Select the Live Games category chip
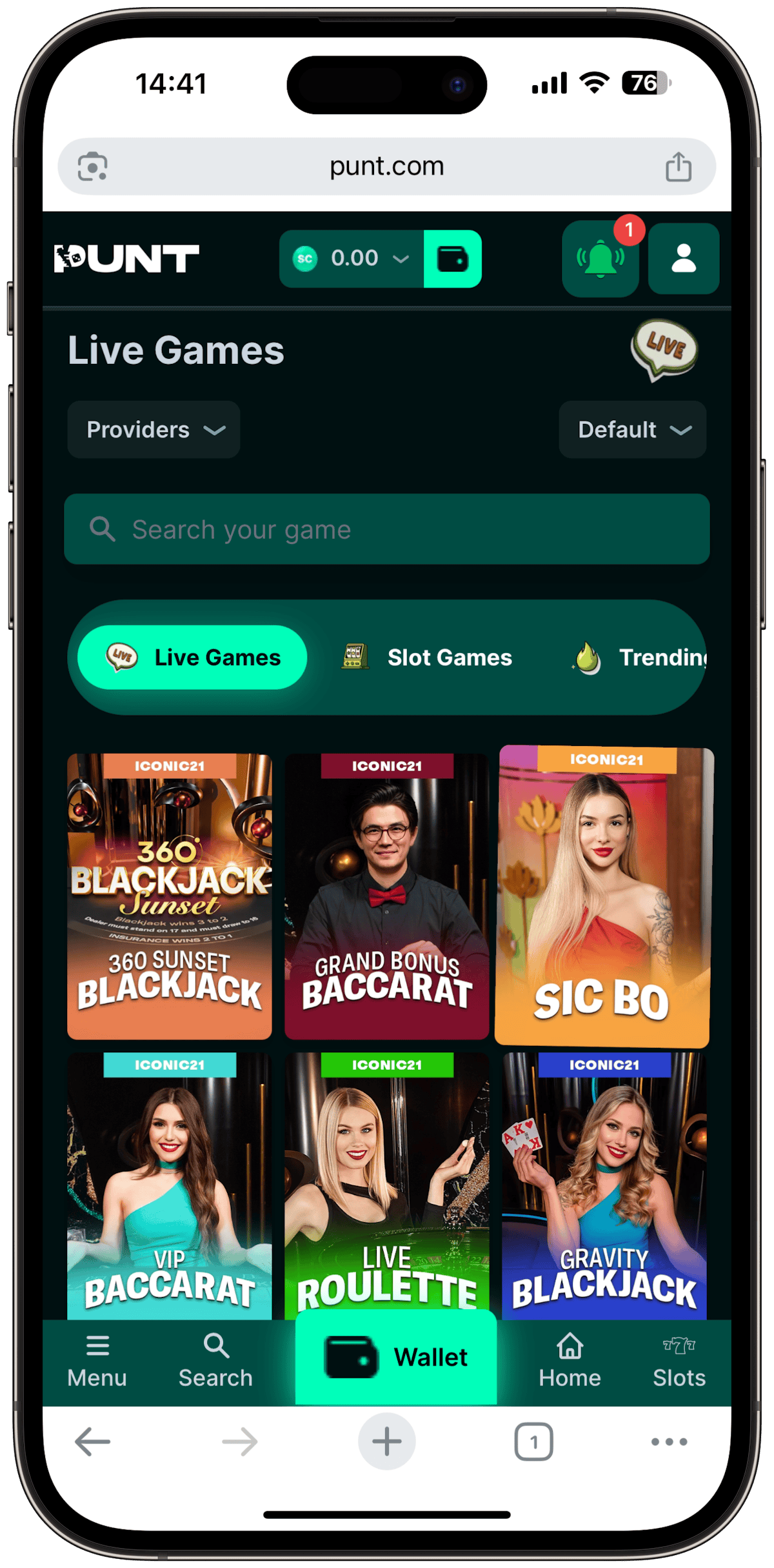 point(192,657)
